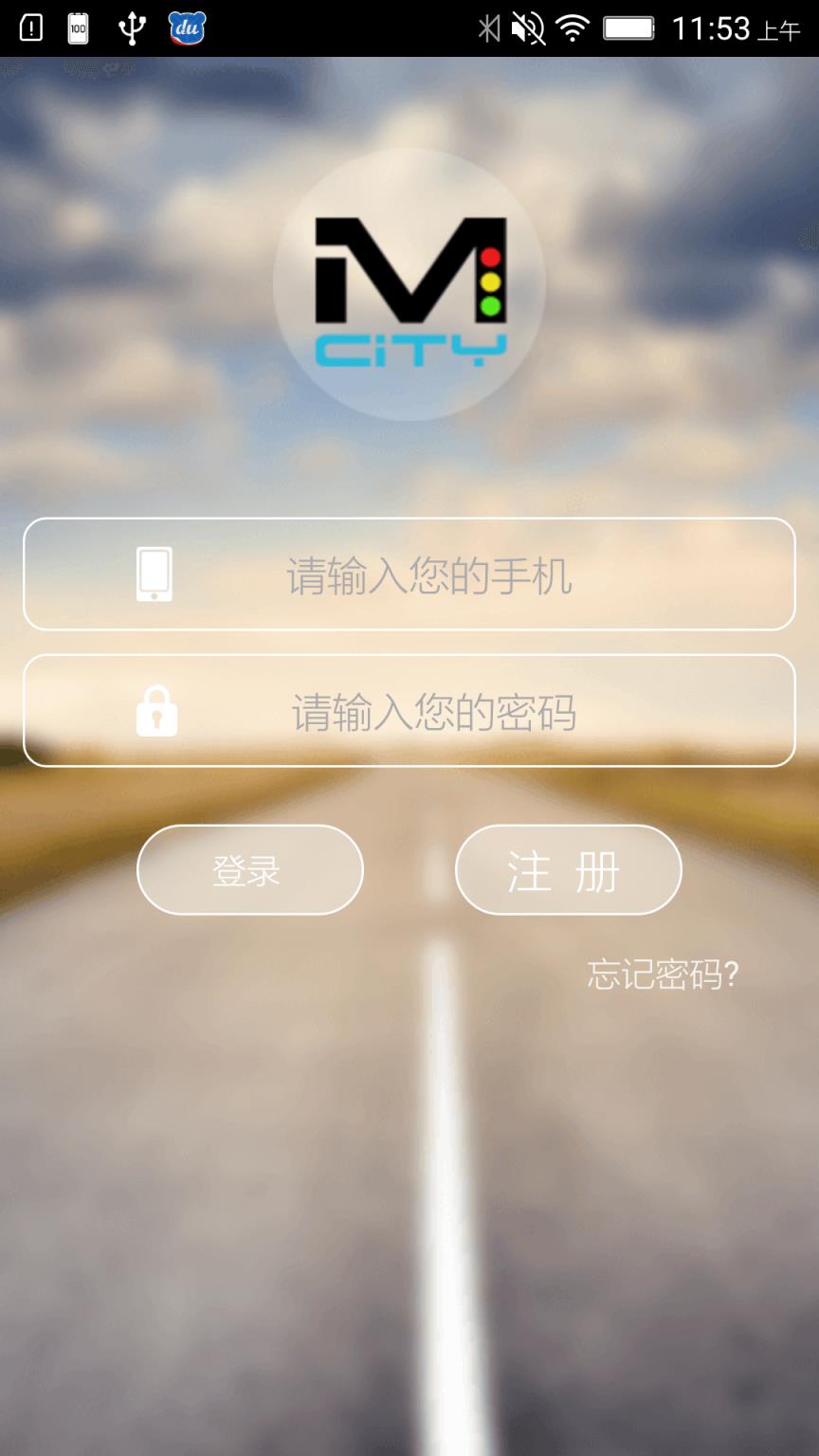
Task: Tap the 请输入您的手机 phone input field
Action: tap(427, 575)
